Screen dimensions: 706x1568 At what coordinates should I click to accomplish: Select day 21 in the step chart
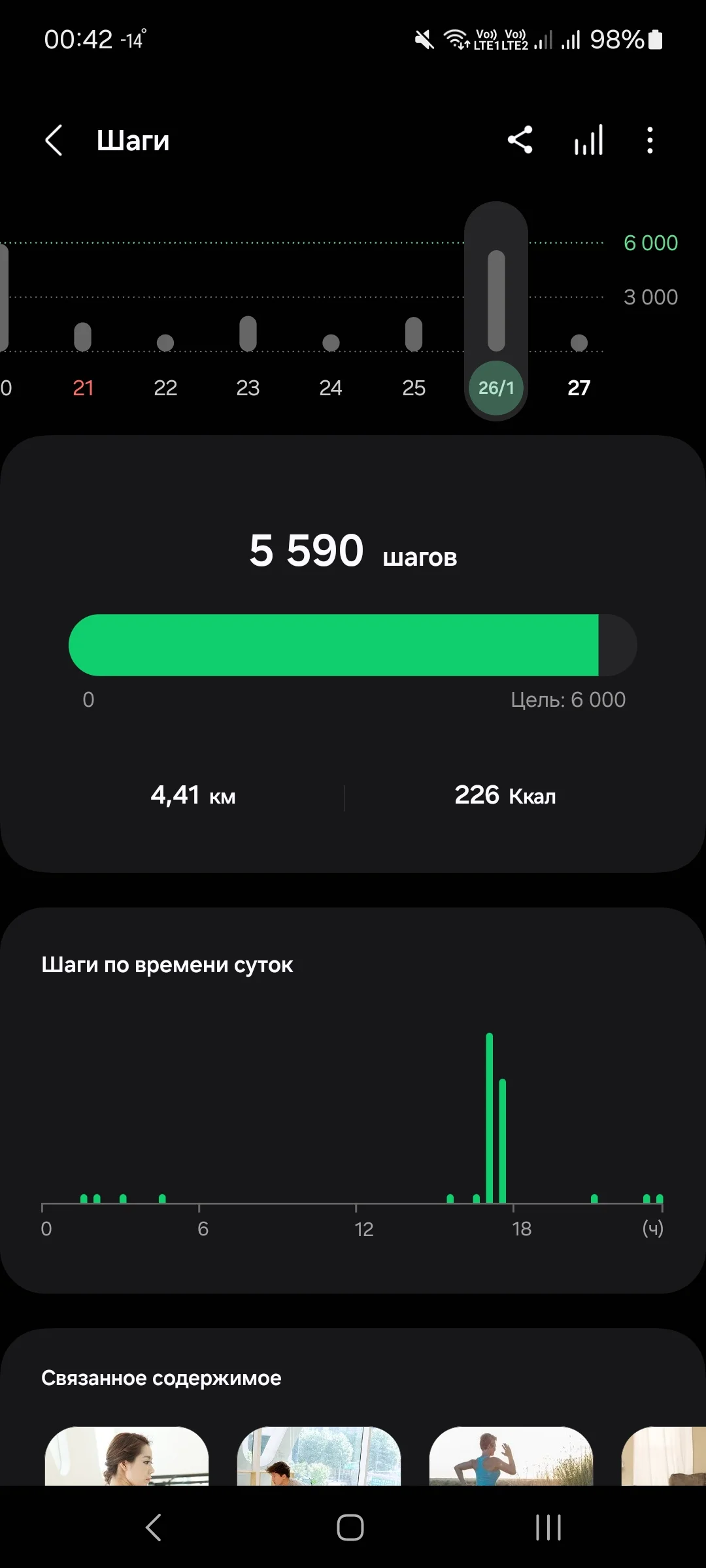pyautogui.click(x=83, y=387)
